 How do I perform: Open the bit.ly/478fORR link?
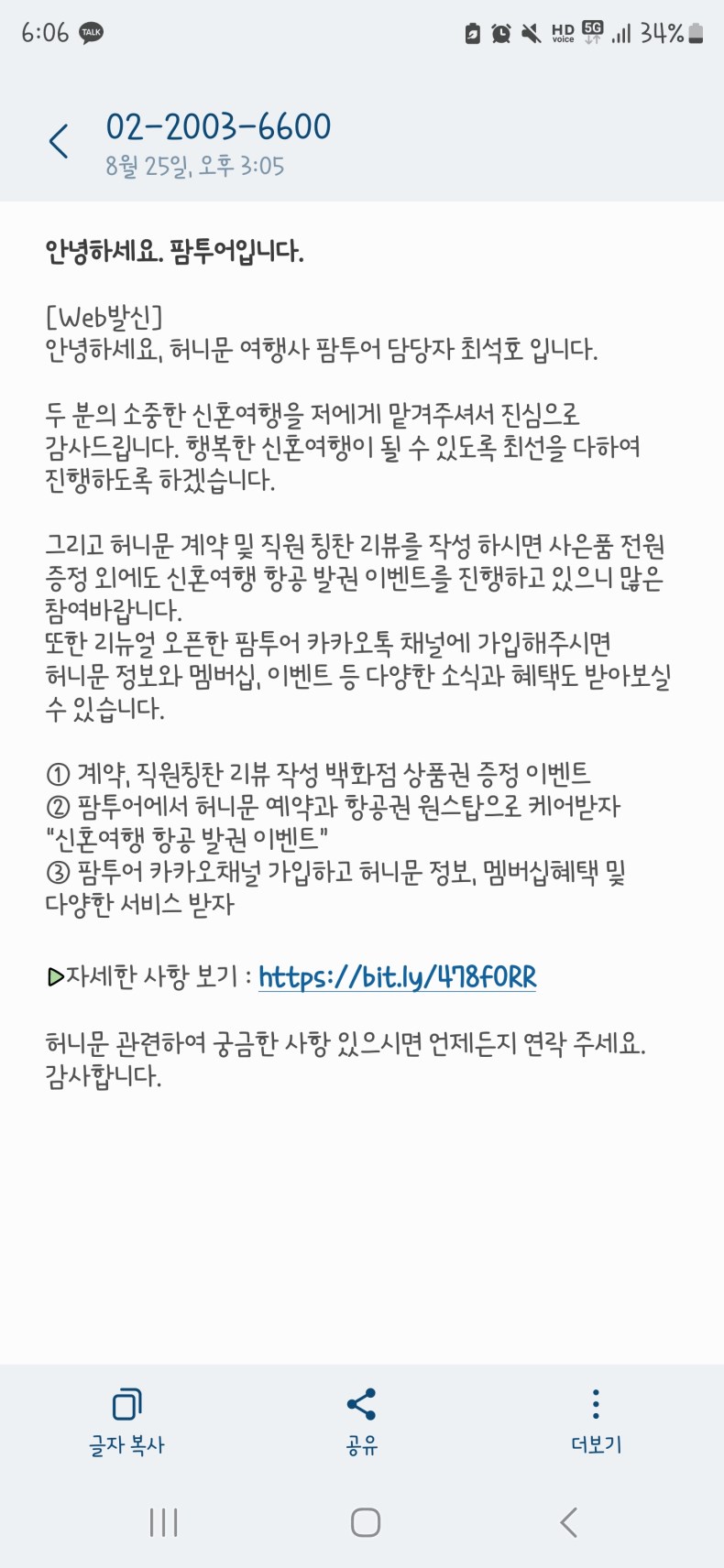click(x=397, y=977)
